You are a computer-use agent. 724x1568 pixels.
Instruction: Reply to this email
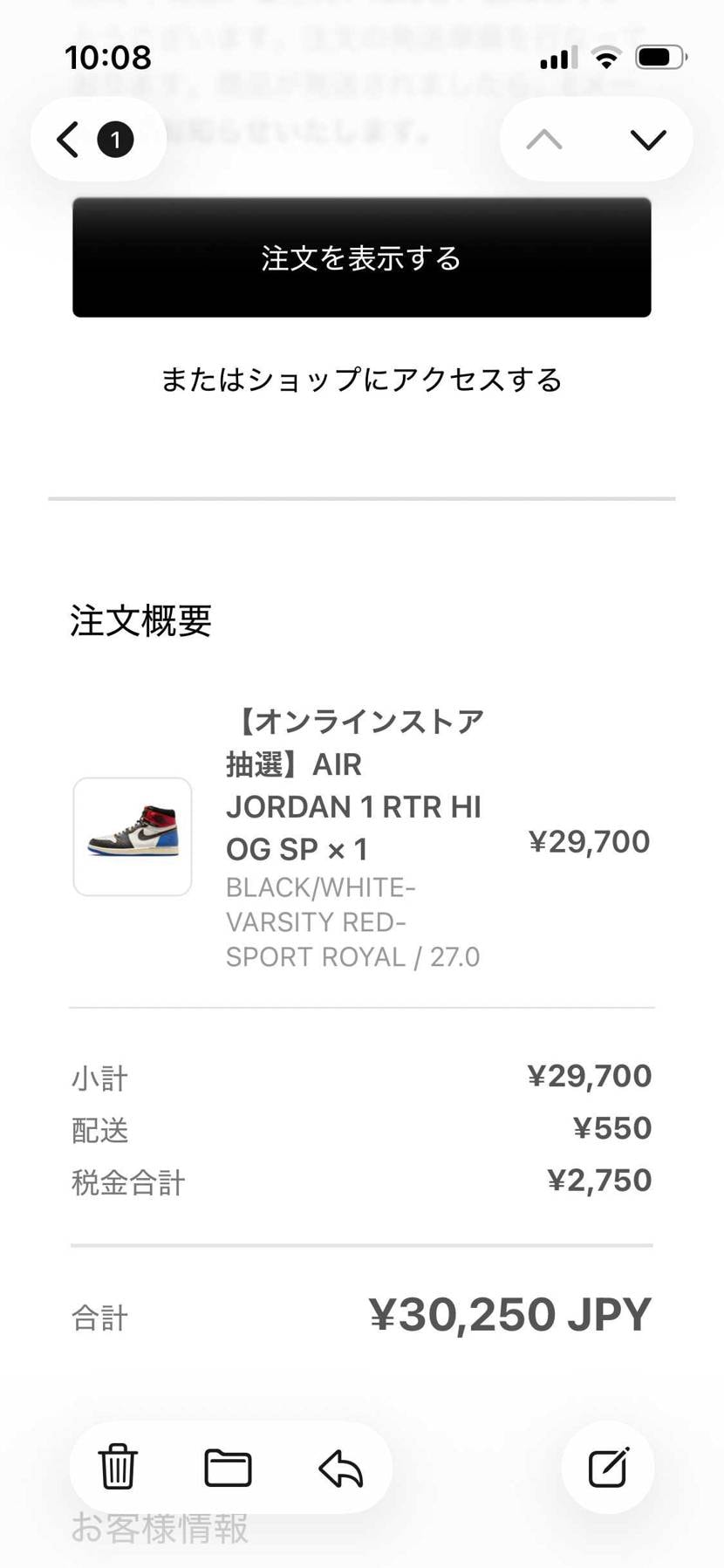[x=340, y=1468]
